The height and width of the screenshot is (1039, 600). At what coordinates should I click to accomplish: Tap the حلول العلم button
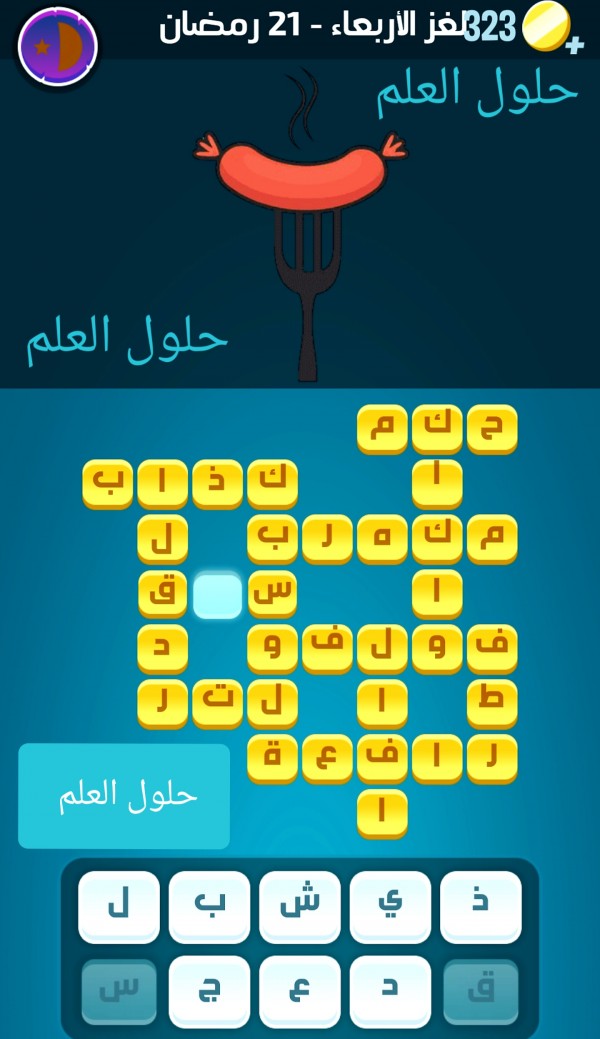(124, 796)
